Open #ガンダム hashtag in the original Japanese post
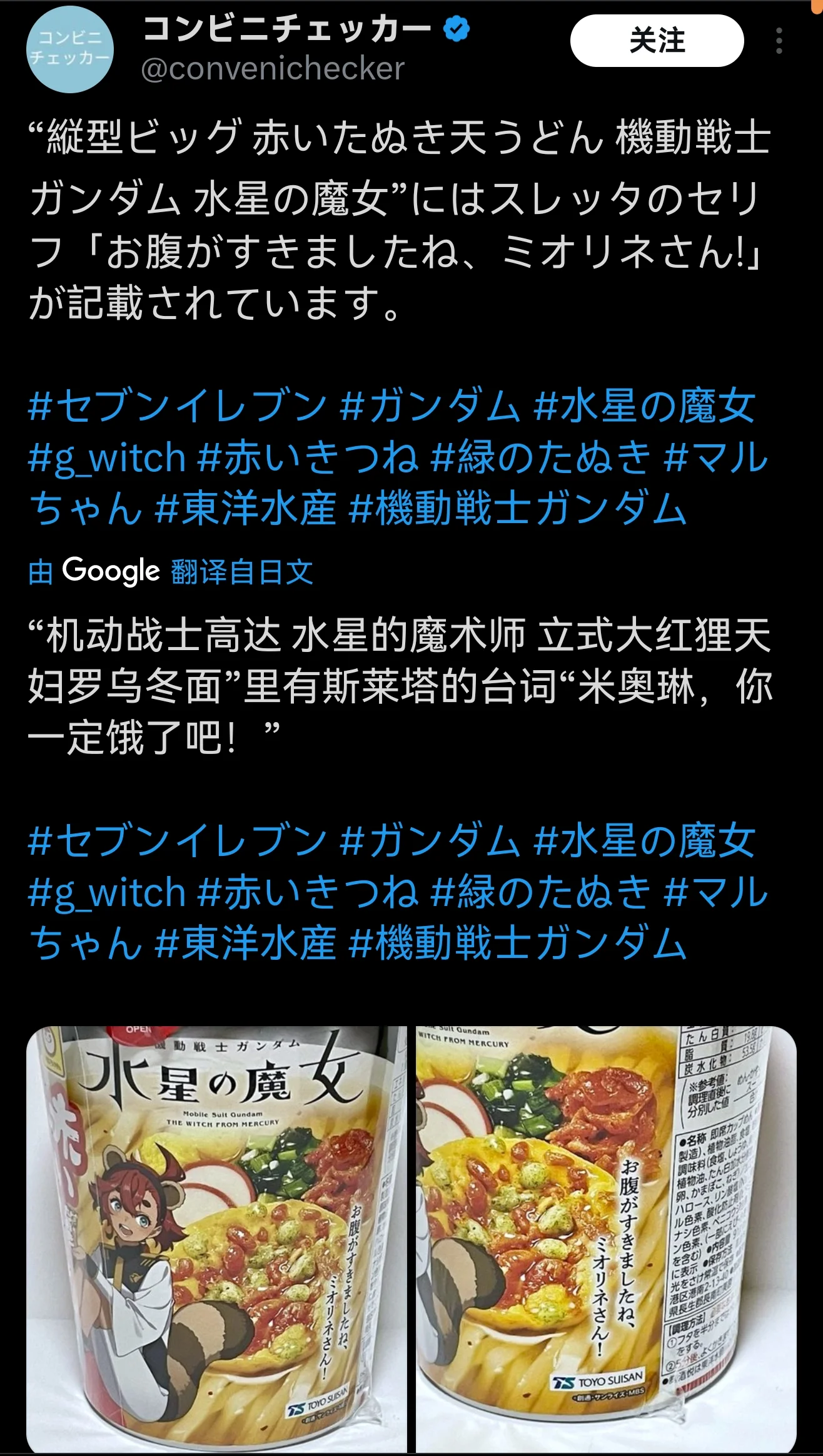This screenshot has width=823, height=1456. (x=430, y=405)
